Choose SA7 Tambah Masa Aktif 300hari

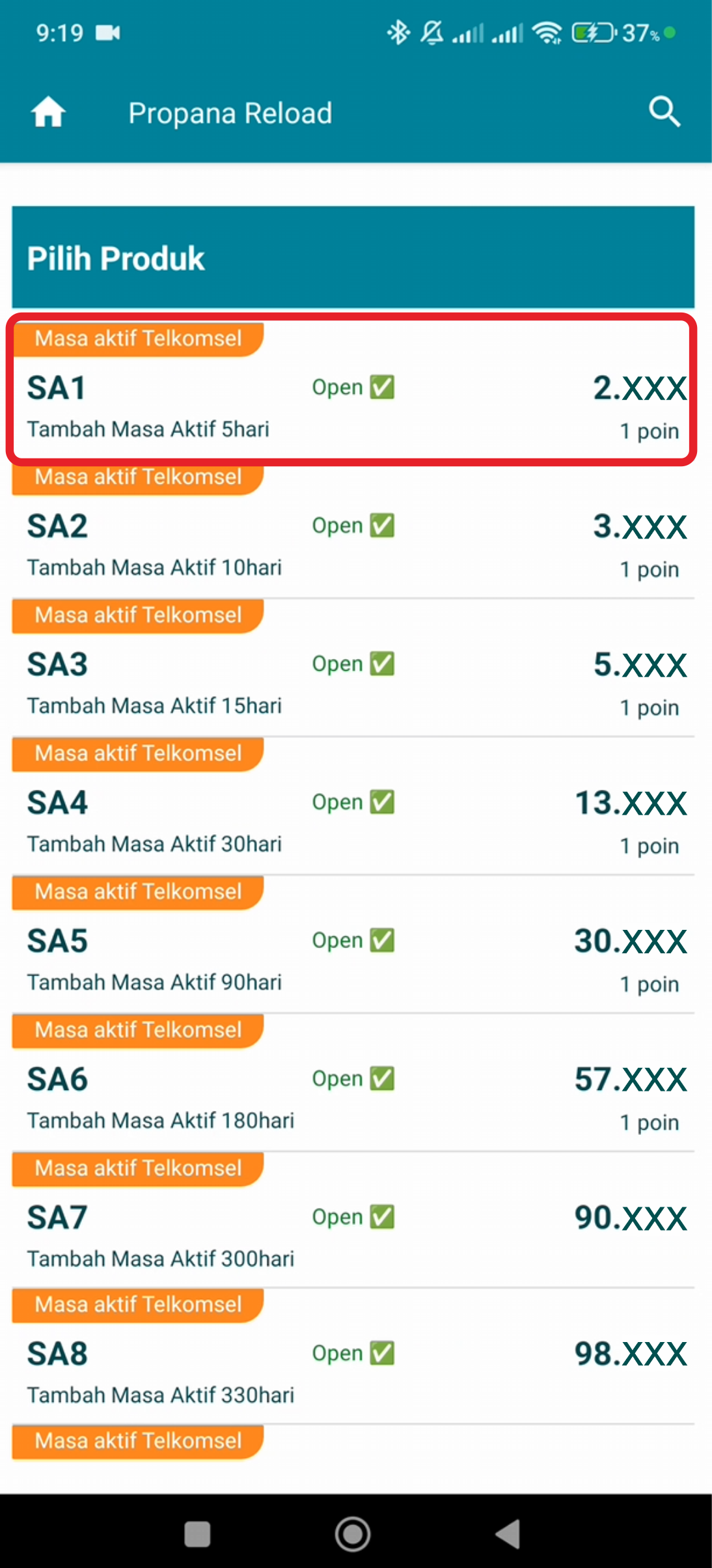(x=353, y=1220)
